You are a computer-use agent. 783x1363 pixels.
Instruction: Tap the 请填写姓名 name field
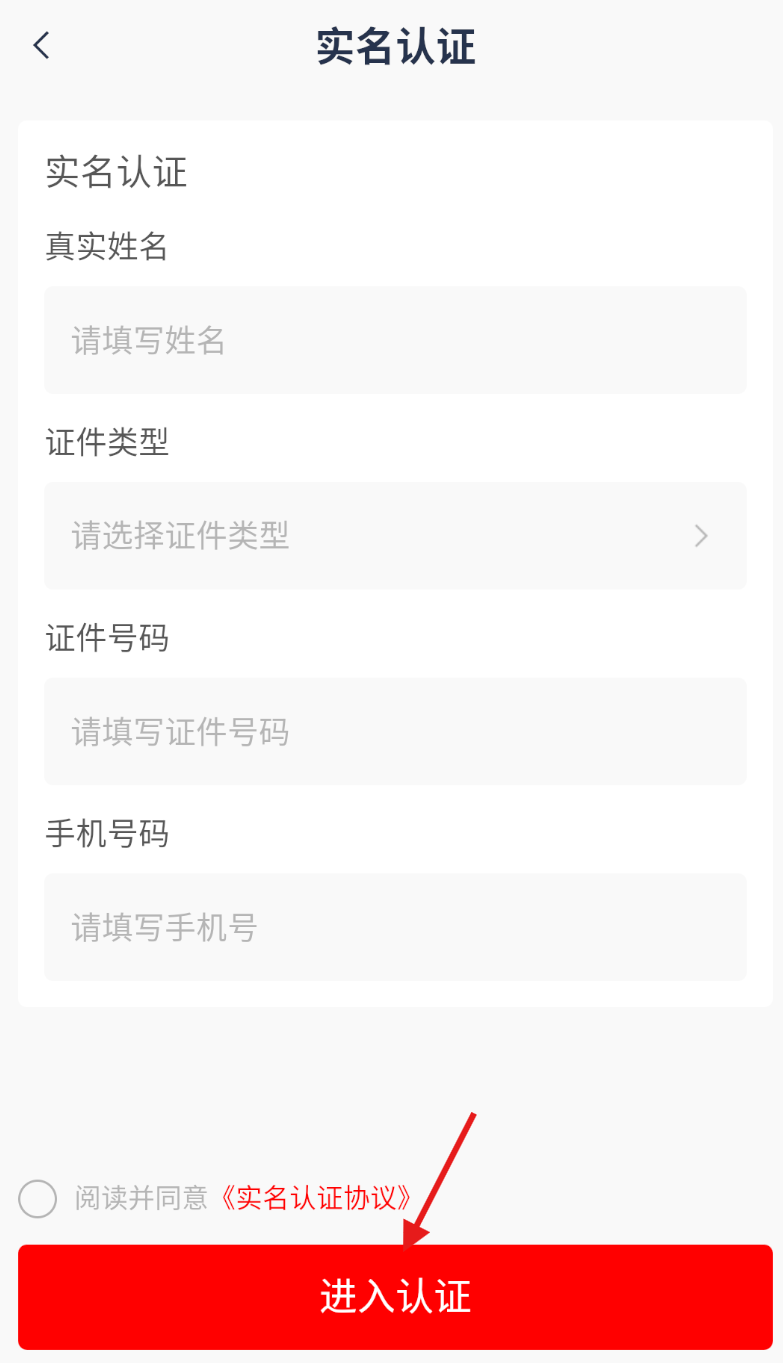(x=395, y=340)
